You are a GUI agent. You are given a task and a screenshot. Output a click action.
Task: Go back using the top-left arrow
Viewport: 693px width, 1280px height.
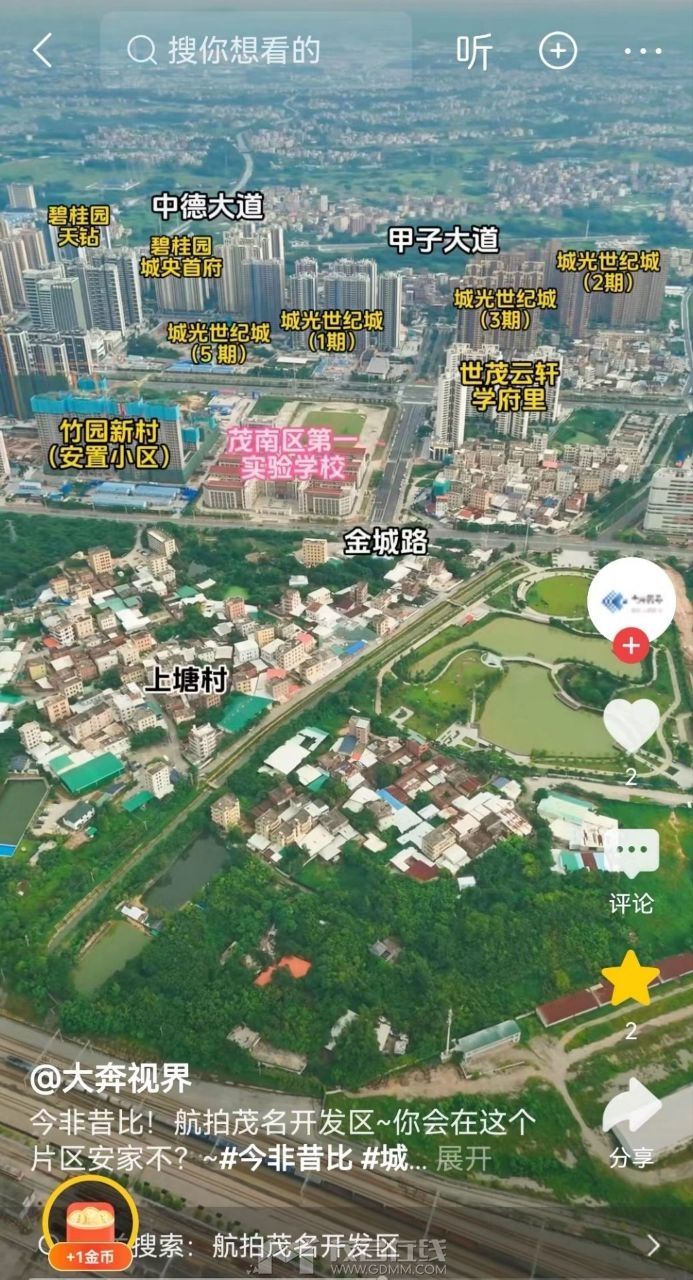[41, 50]
